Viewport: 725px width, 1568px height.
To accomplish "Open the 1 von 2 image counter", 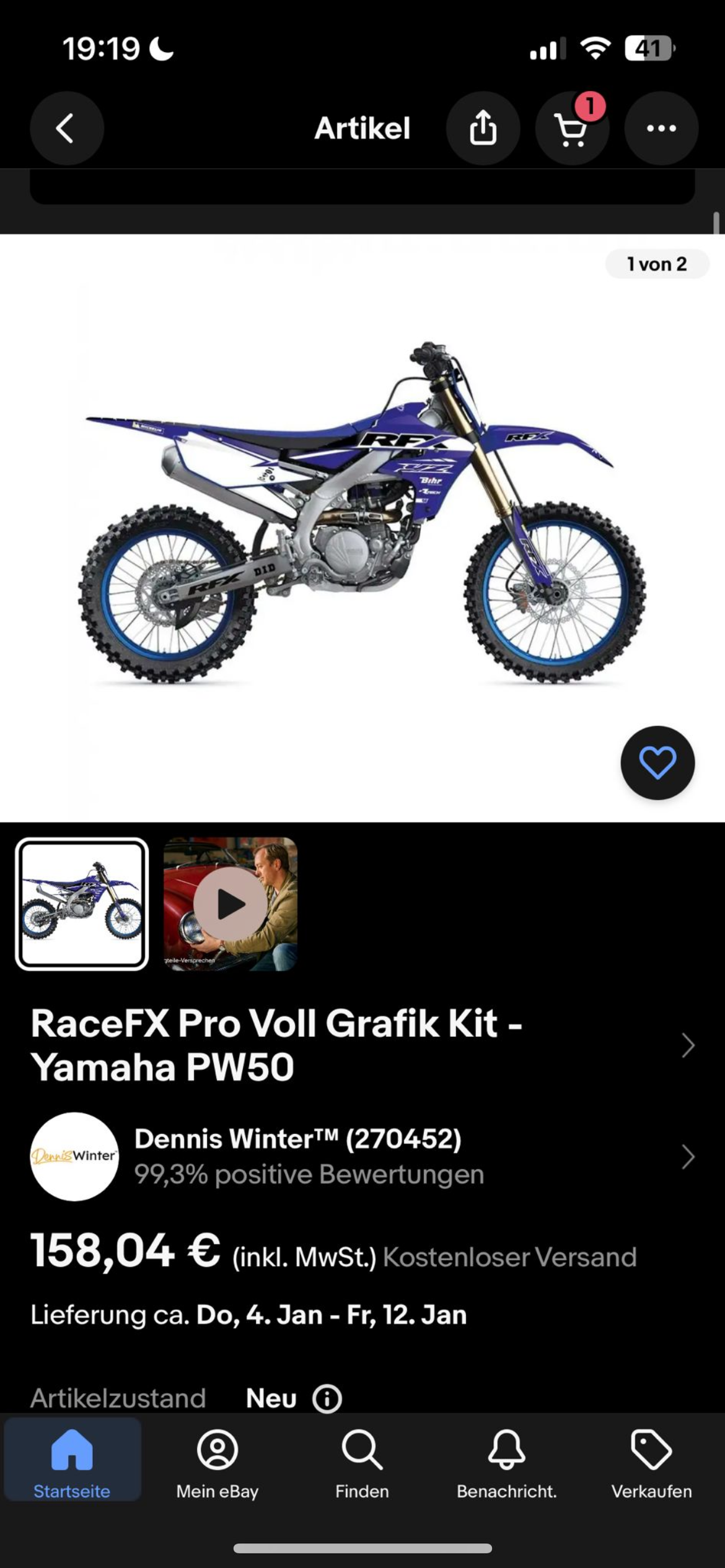I will click(656, 263).
